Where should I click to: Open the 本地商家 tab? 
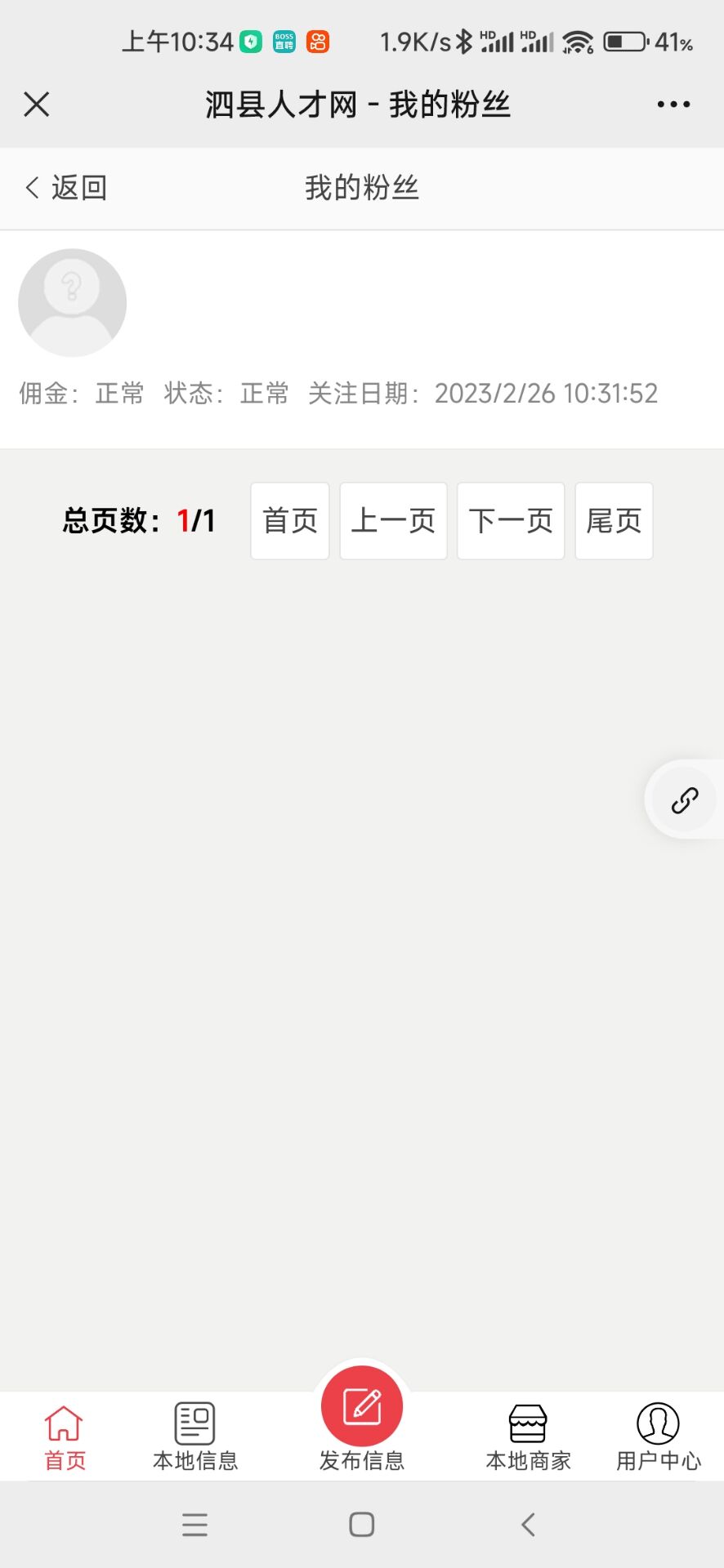(529, 1437)
